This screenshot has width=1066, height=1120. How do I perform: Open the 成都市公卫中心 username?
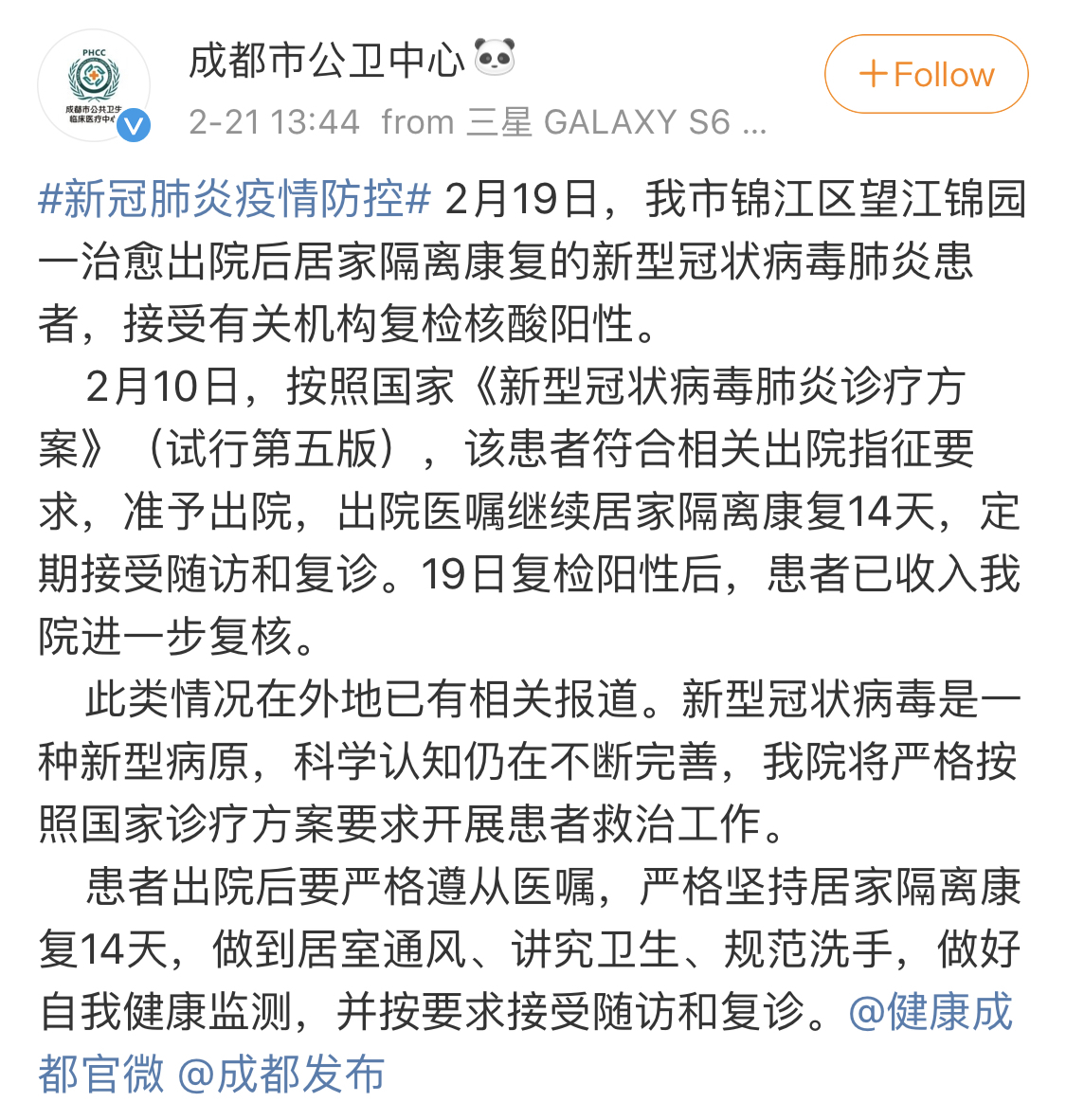(x=326, y=60)
